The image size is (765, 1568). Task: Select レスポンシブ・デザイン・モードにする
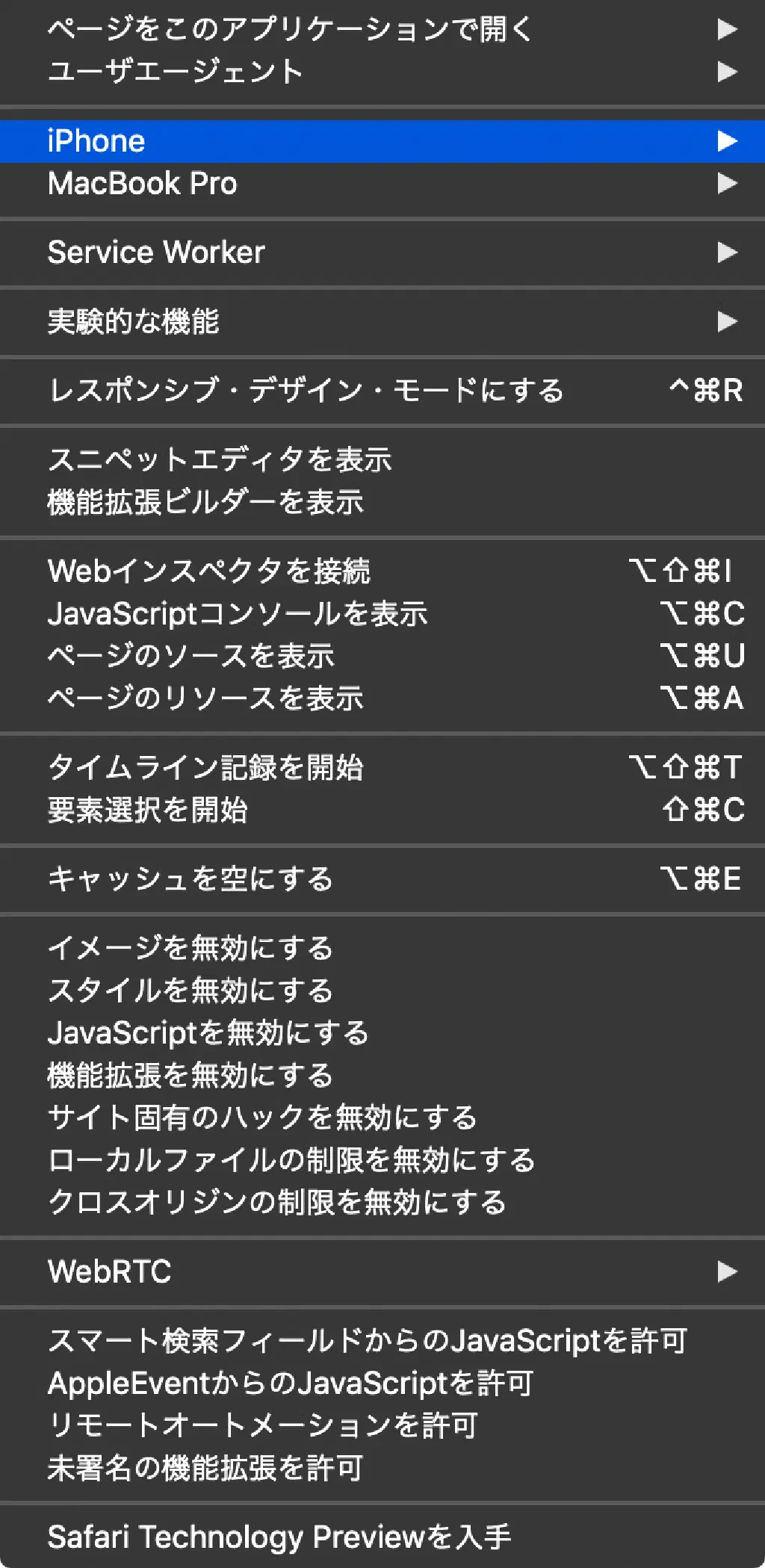306,391
